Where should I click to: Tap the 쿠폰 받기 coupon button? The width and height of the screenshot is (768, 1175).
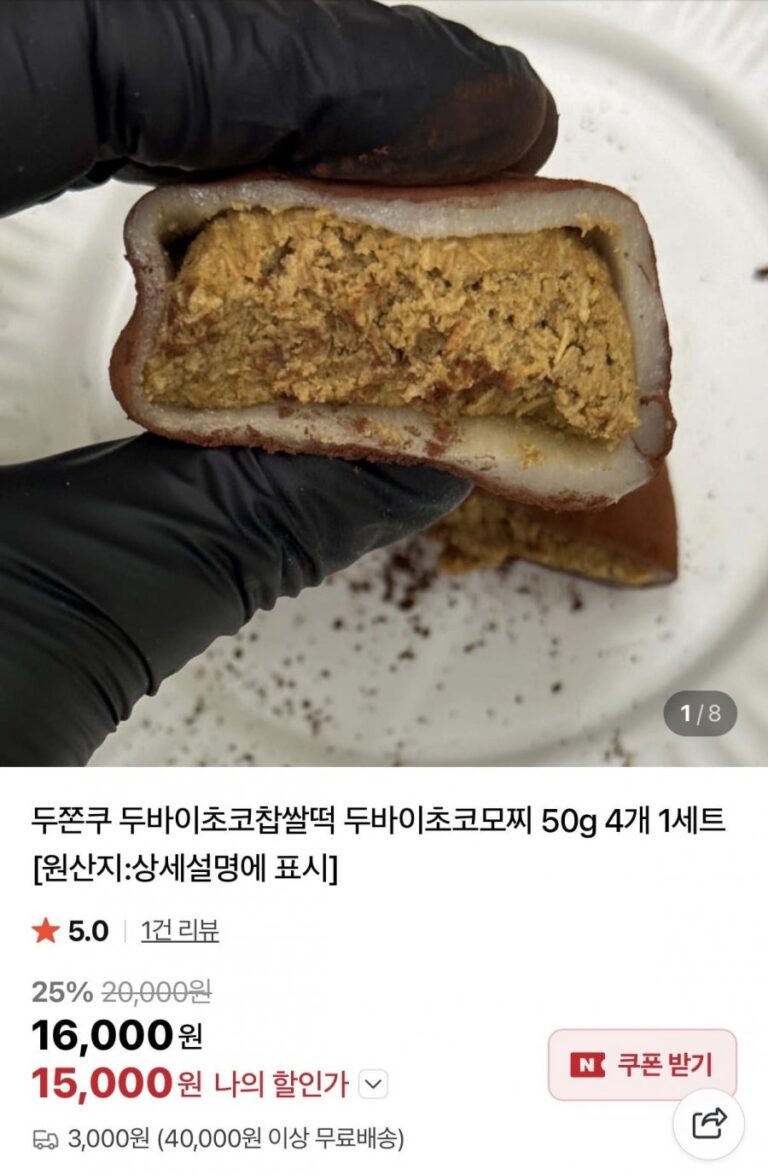tap(641, 1064)
